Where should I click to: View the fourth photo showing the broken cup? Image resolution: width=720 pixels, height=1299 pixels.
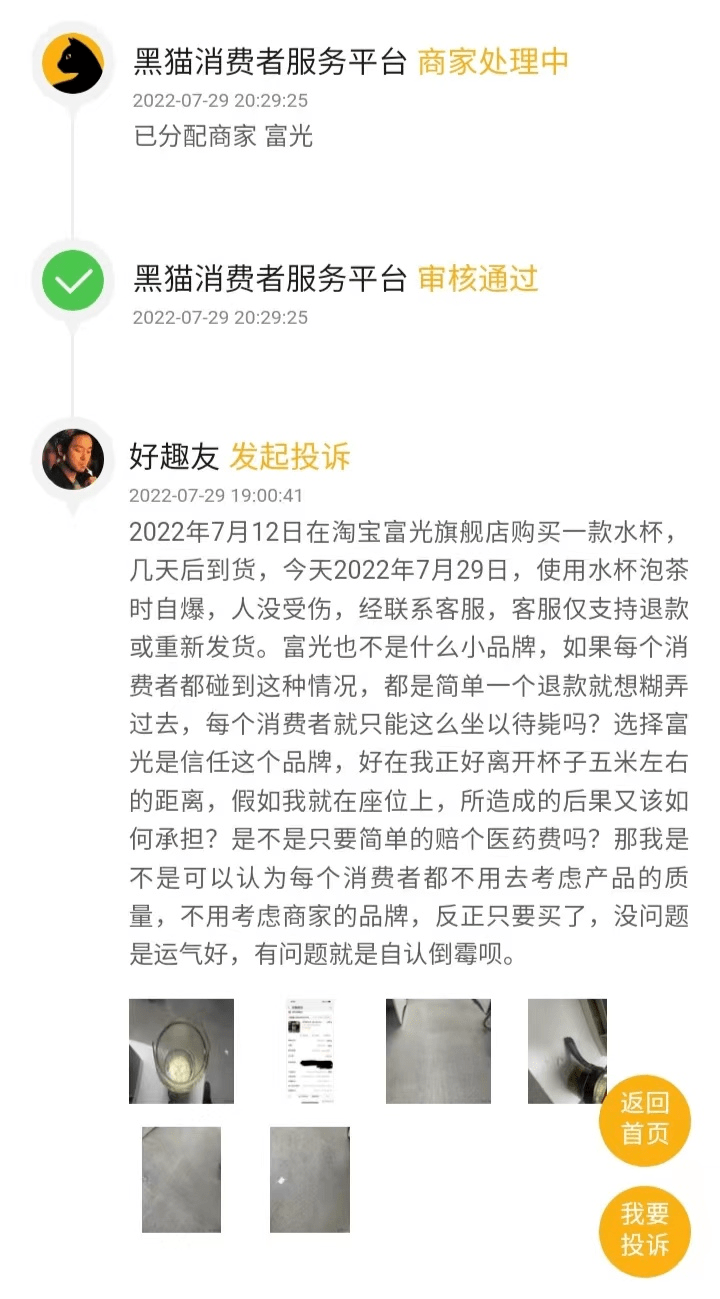point(567,1051)
